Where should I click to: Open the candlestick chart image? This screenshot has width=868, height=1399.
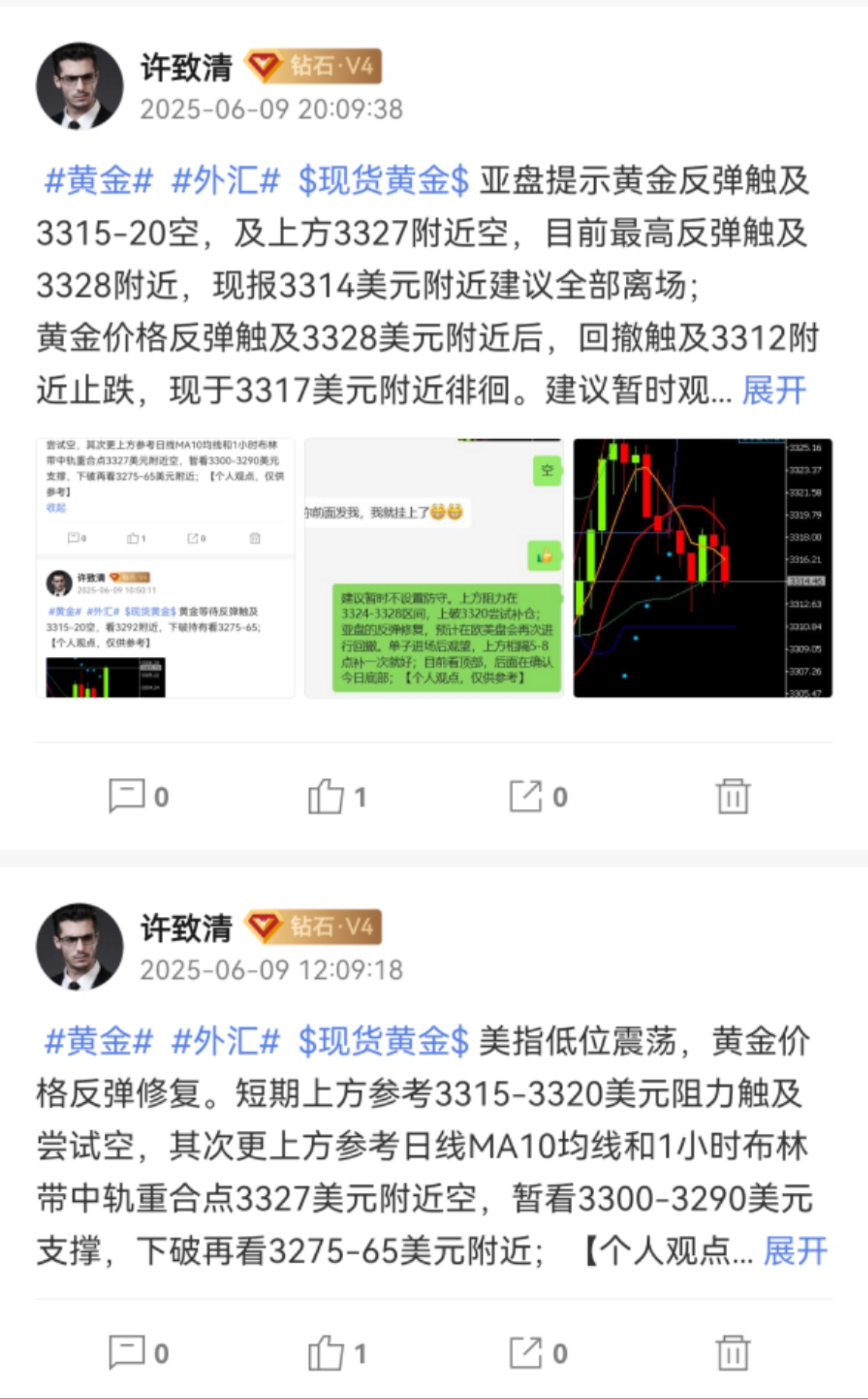tap(703, 568)
